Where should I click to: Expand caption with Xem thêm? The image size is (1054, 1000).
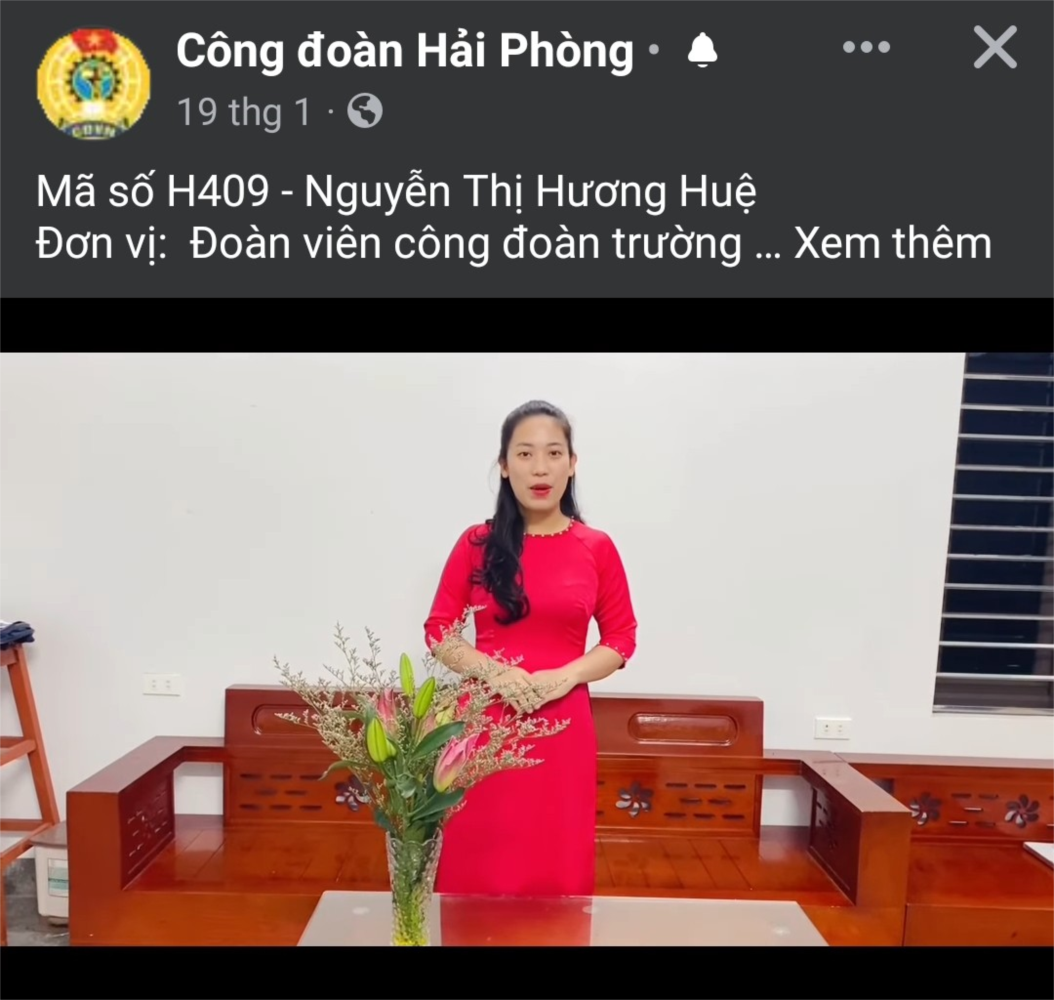[x=892, y=243]
